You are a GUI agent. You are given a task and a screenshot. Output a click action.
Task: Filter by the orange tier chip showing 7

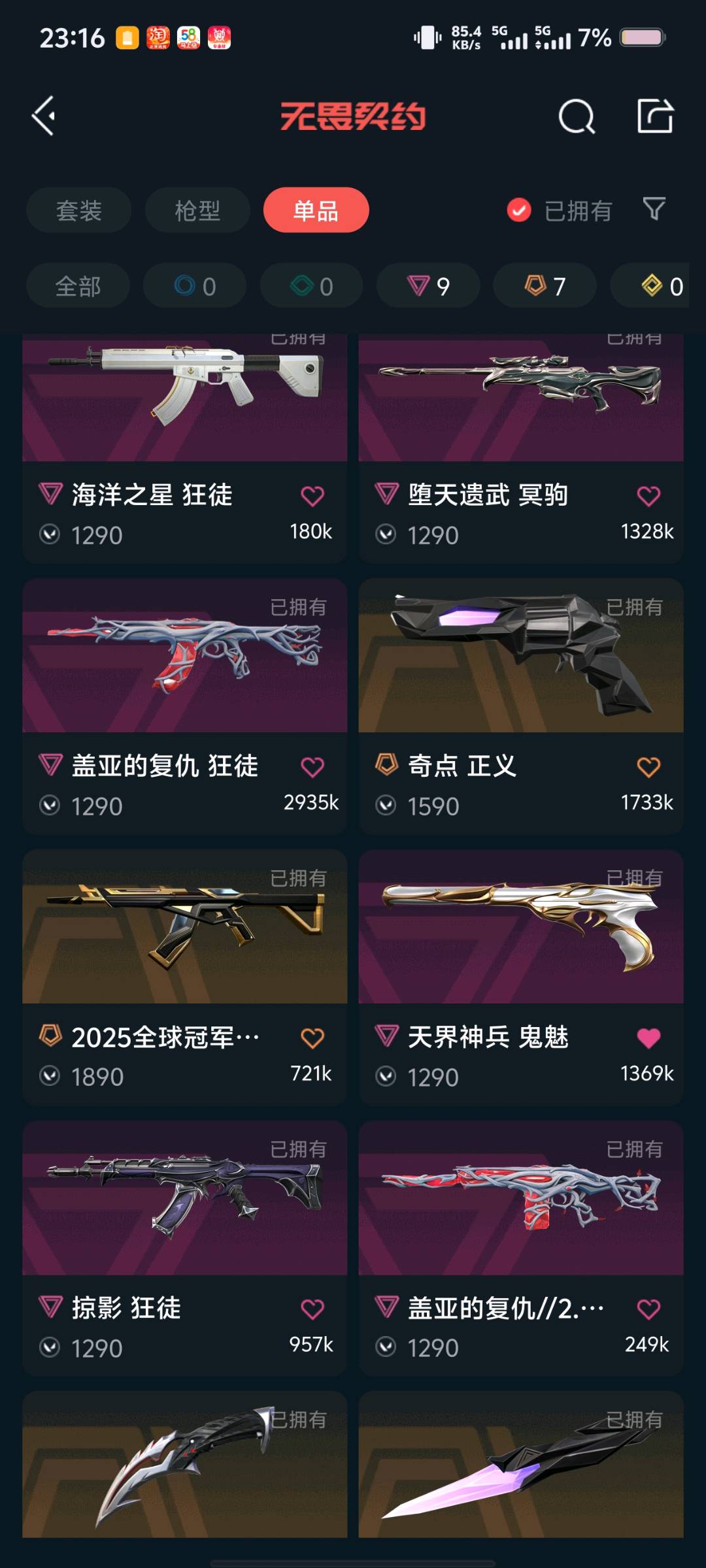coord(545,286)
